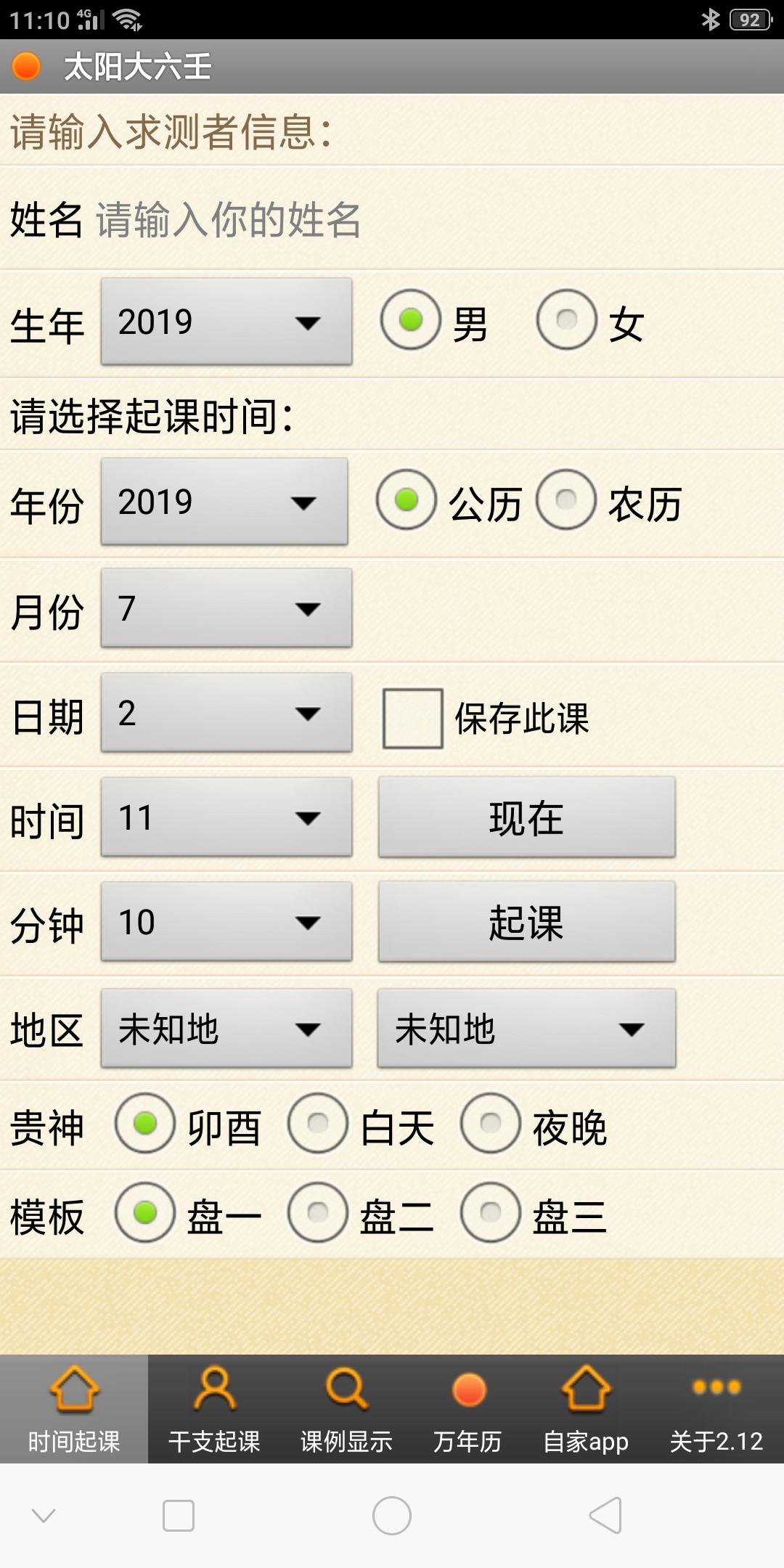Choose template 盘二
Viewport: 784px width, 1568px height.
click(x=318, y=1212)
